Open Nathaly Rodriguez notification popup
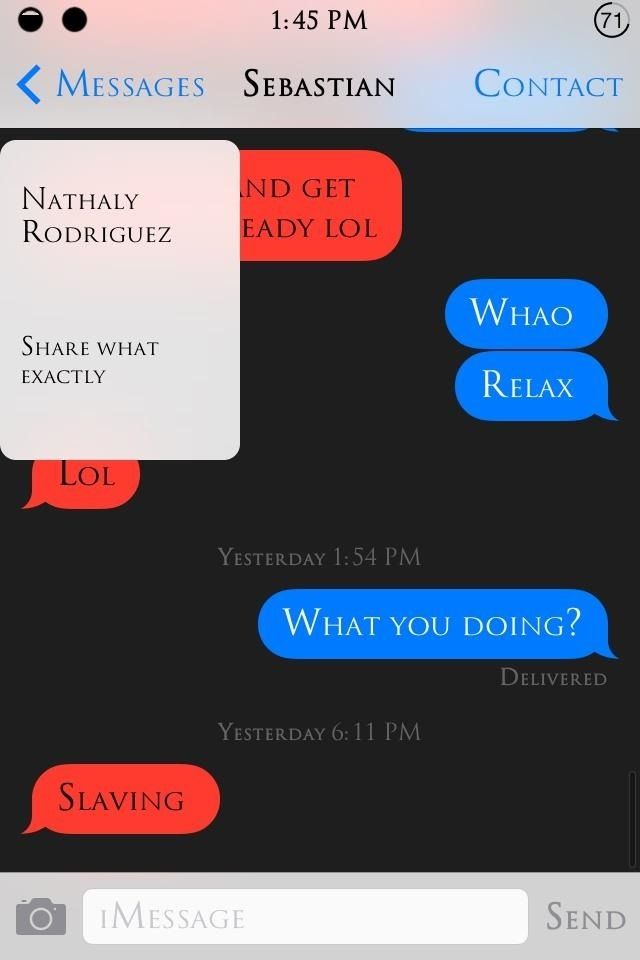The image size is (640, 960). coord(119,300)
